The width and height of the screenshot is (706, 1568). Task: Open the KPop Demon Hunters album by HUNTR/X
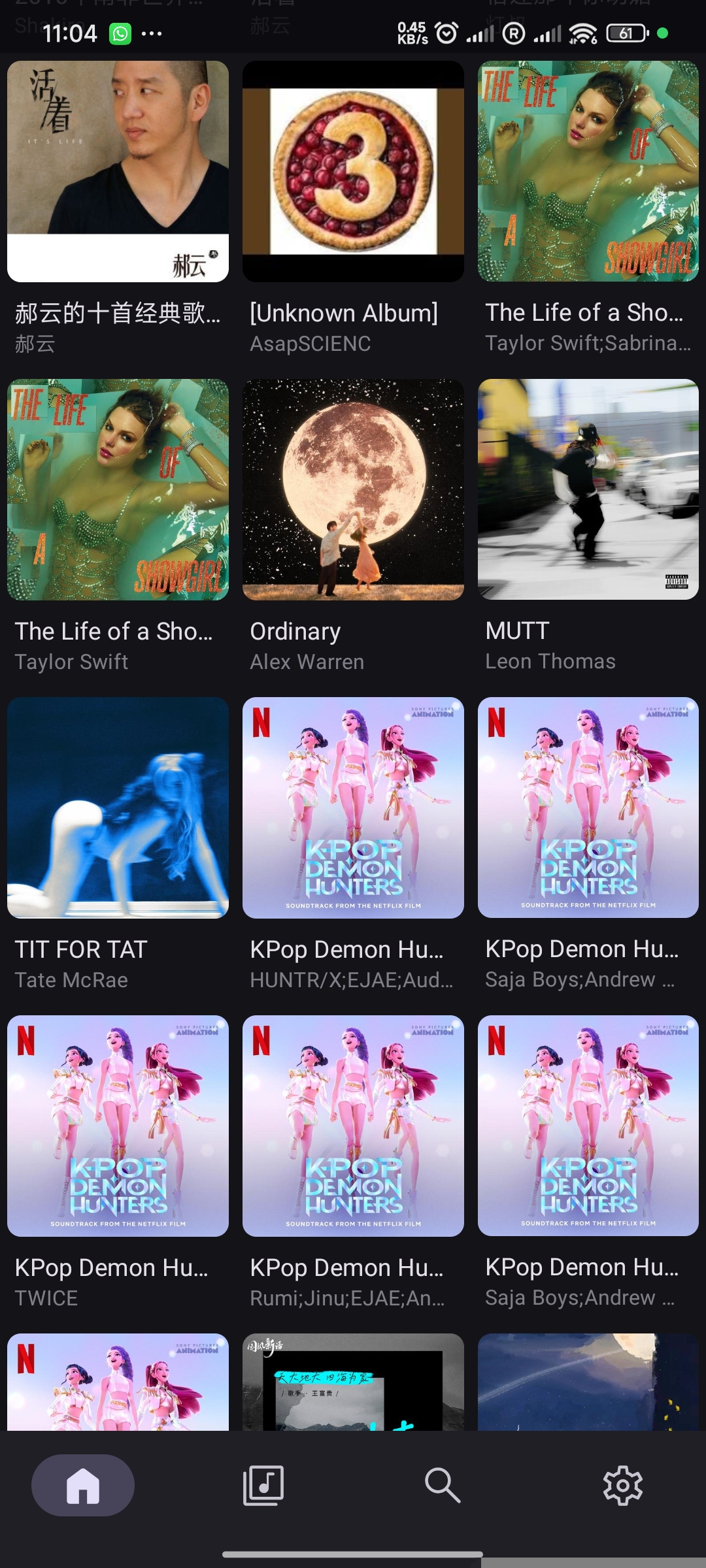pyautogui.click(x=353, y=808)
